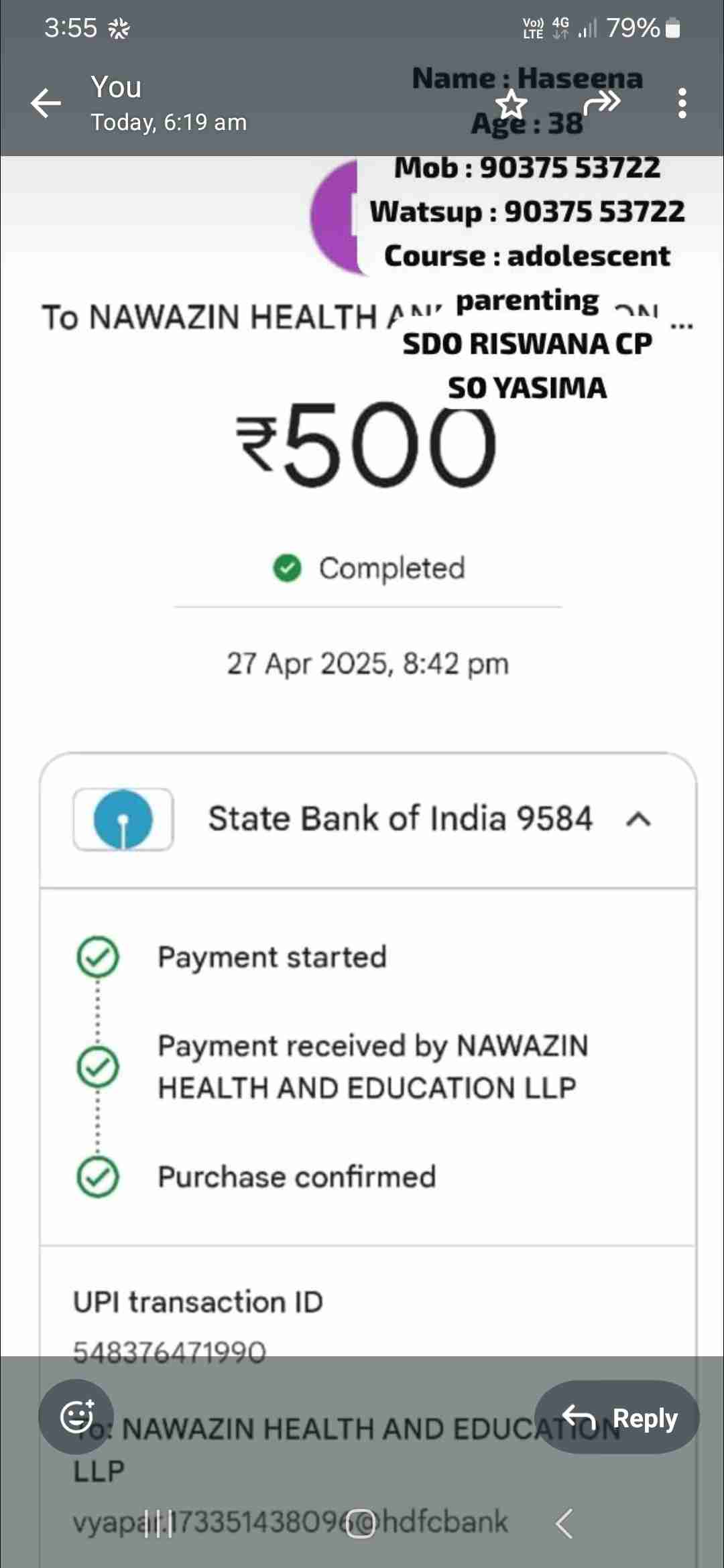This screenshot has width=724, height=1568.
Task: Star this message
Action: tap(511, 105)
